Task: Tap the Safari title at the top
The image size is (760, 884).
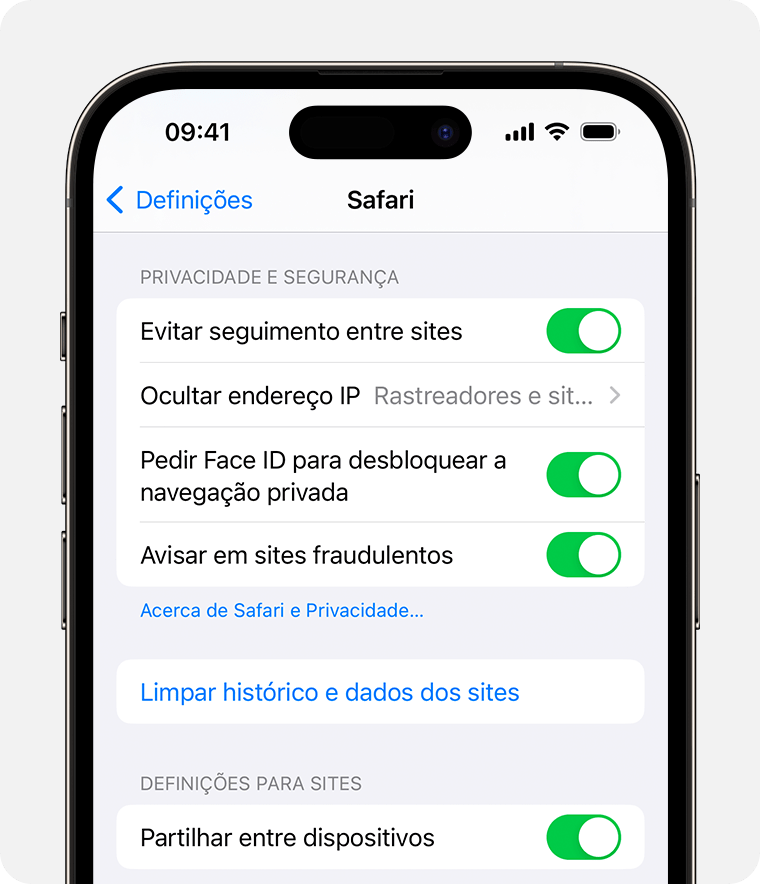Action: pos(380,200)
